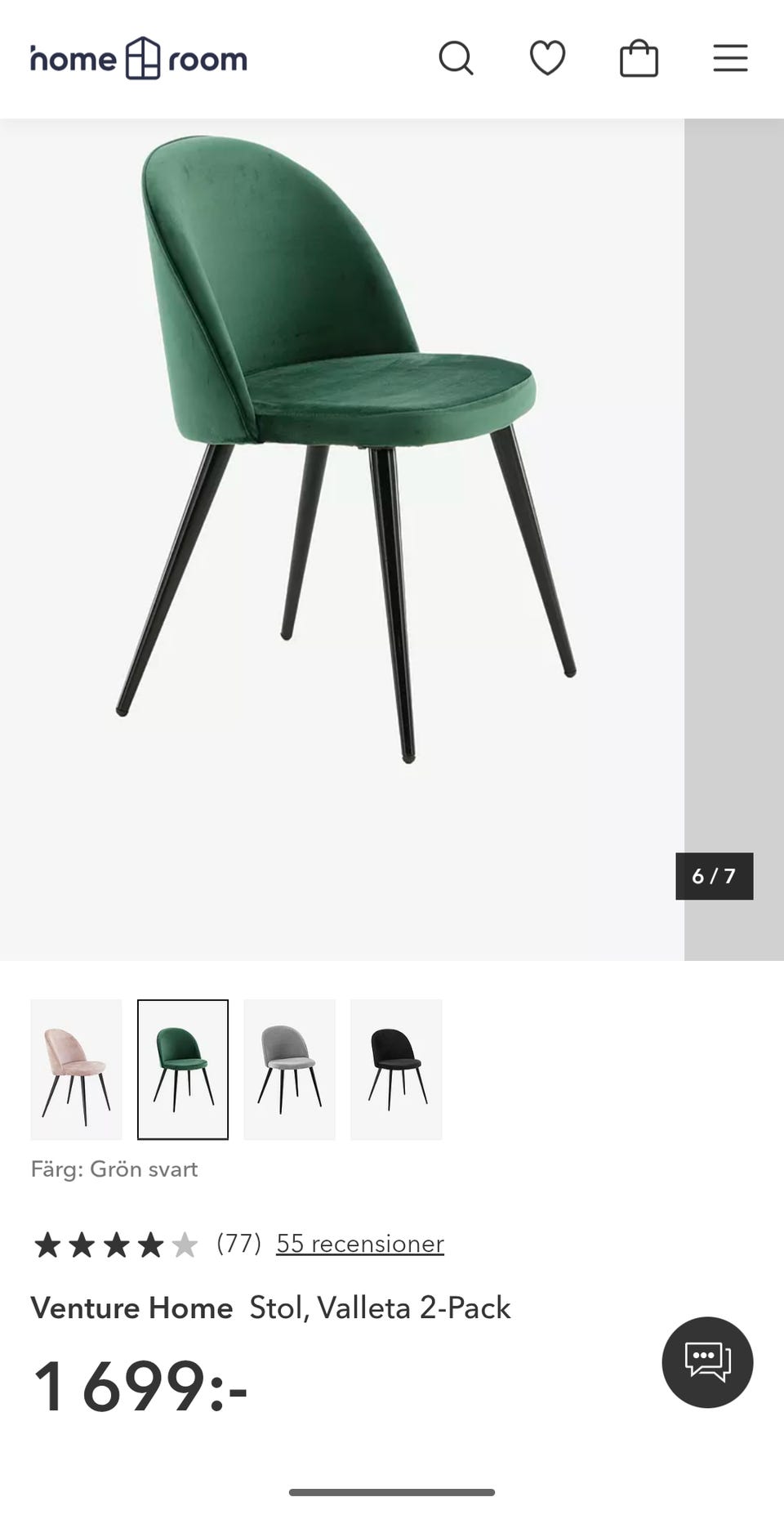Image resolution: width=784 pixels, height=1515 pixels.
Task: Select the pink chair color variant
Action: click(76, 1069)
